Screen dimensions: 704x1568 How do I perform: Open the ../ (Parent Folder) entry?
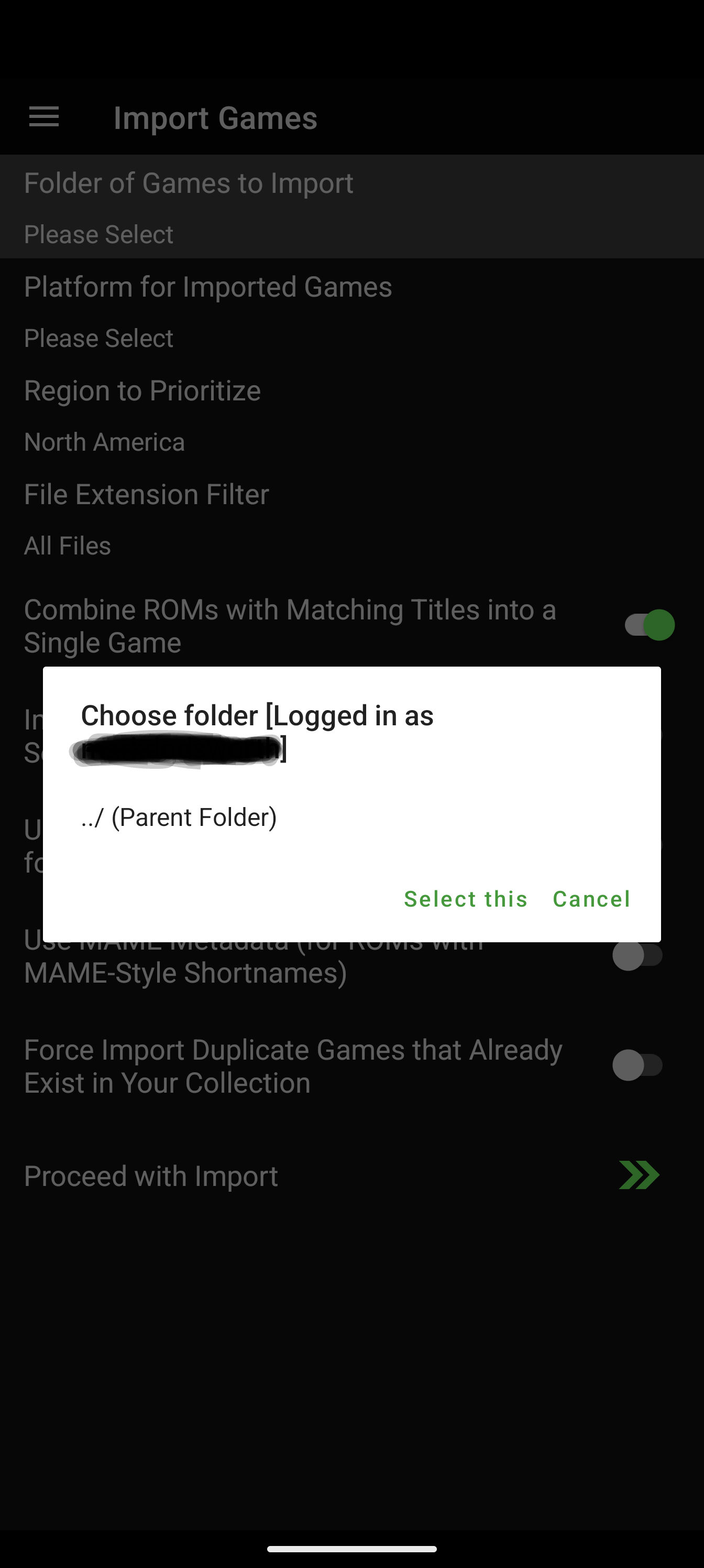pos(351,818)
